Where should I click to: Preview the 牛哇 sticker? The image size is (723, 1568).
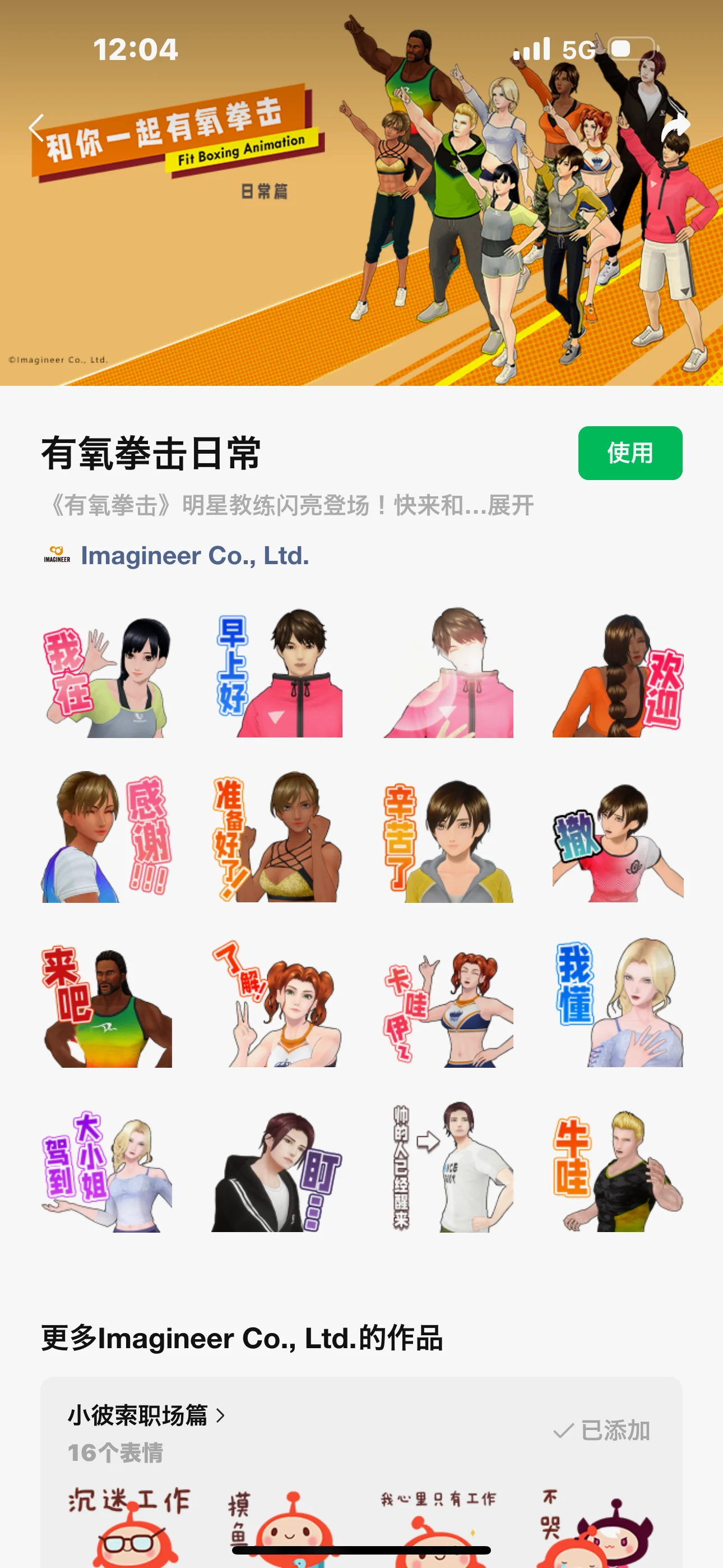click(x=617, y=1168)
